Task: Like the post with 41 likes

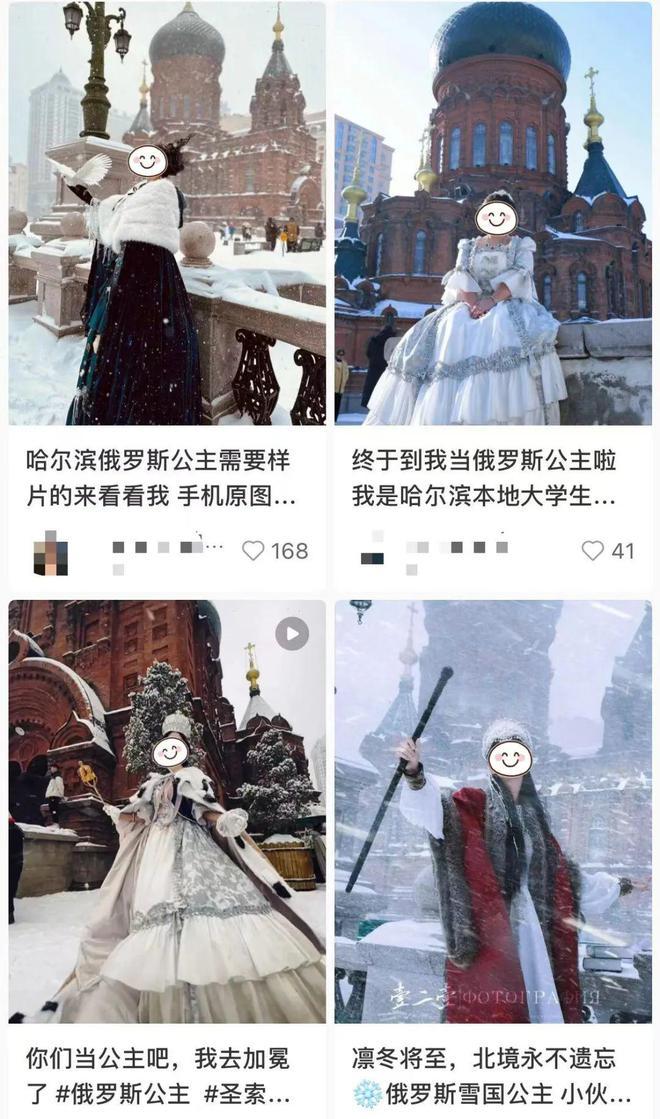Action: click(593, 551)
